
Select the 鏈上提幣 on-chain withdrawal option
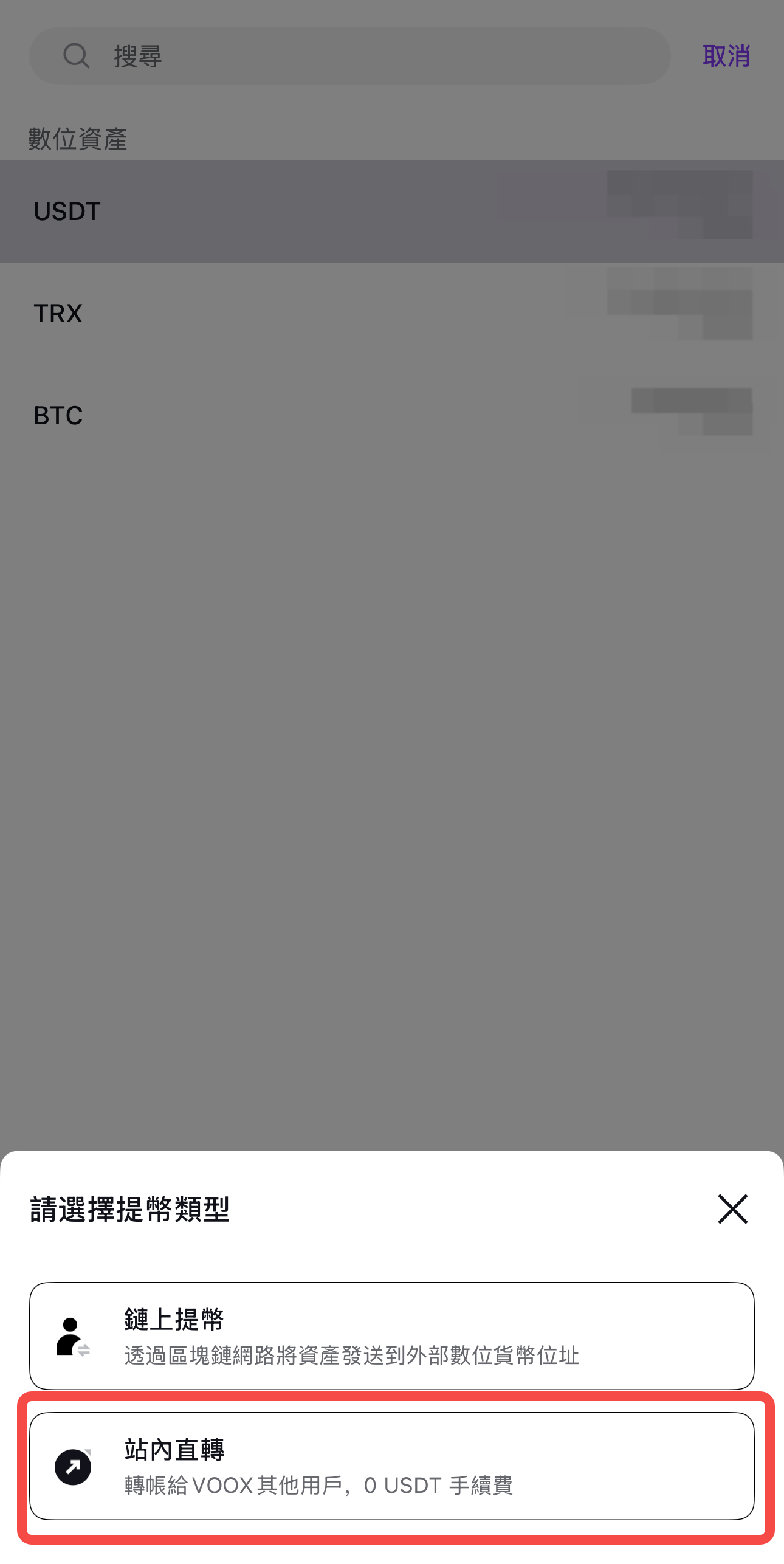(392, 1336)
